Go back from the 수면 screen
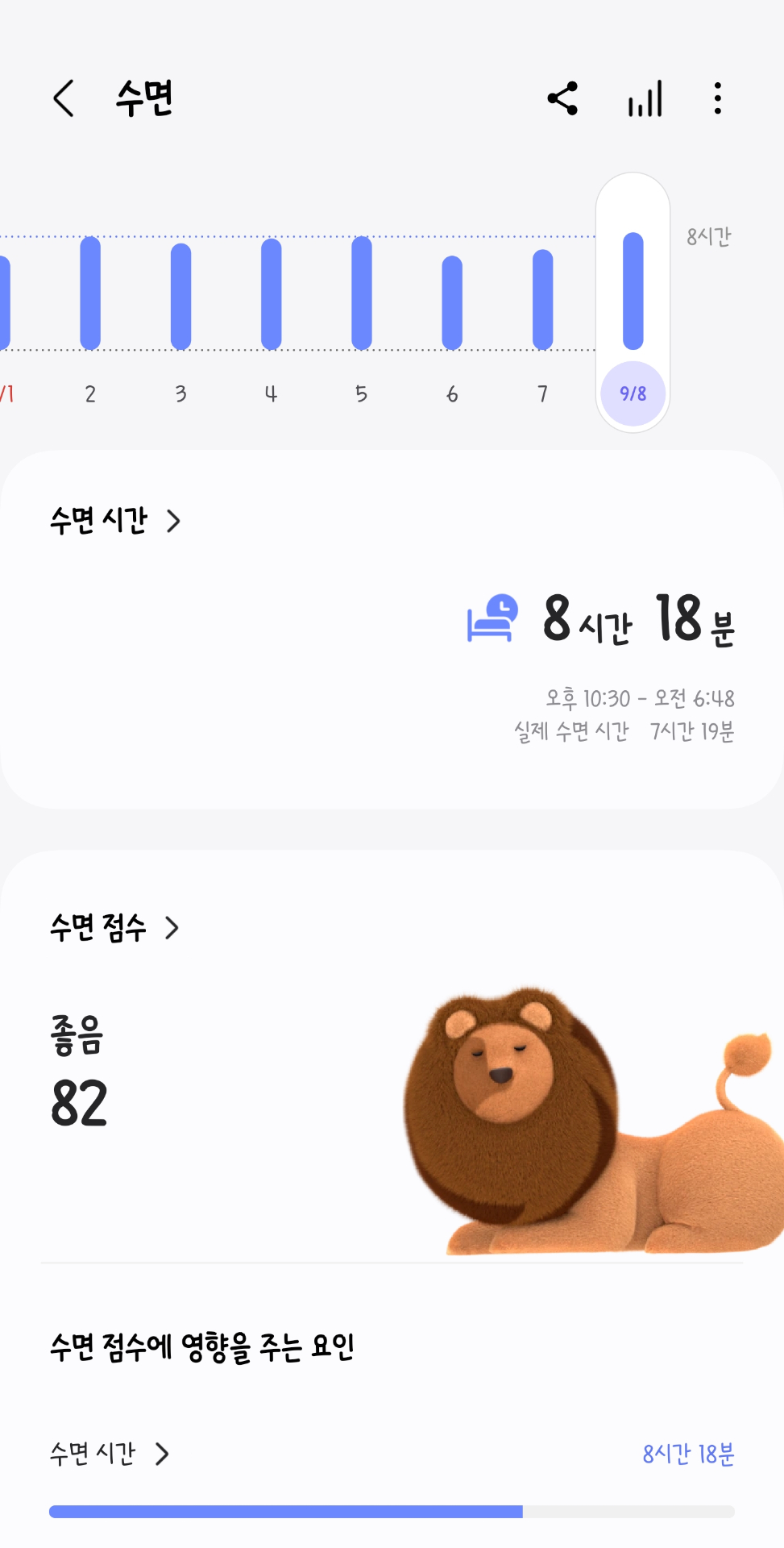Screen dimensions: 784x1548 (x=64, y=98)
